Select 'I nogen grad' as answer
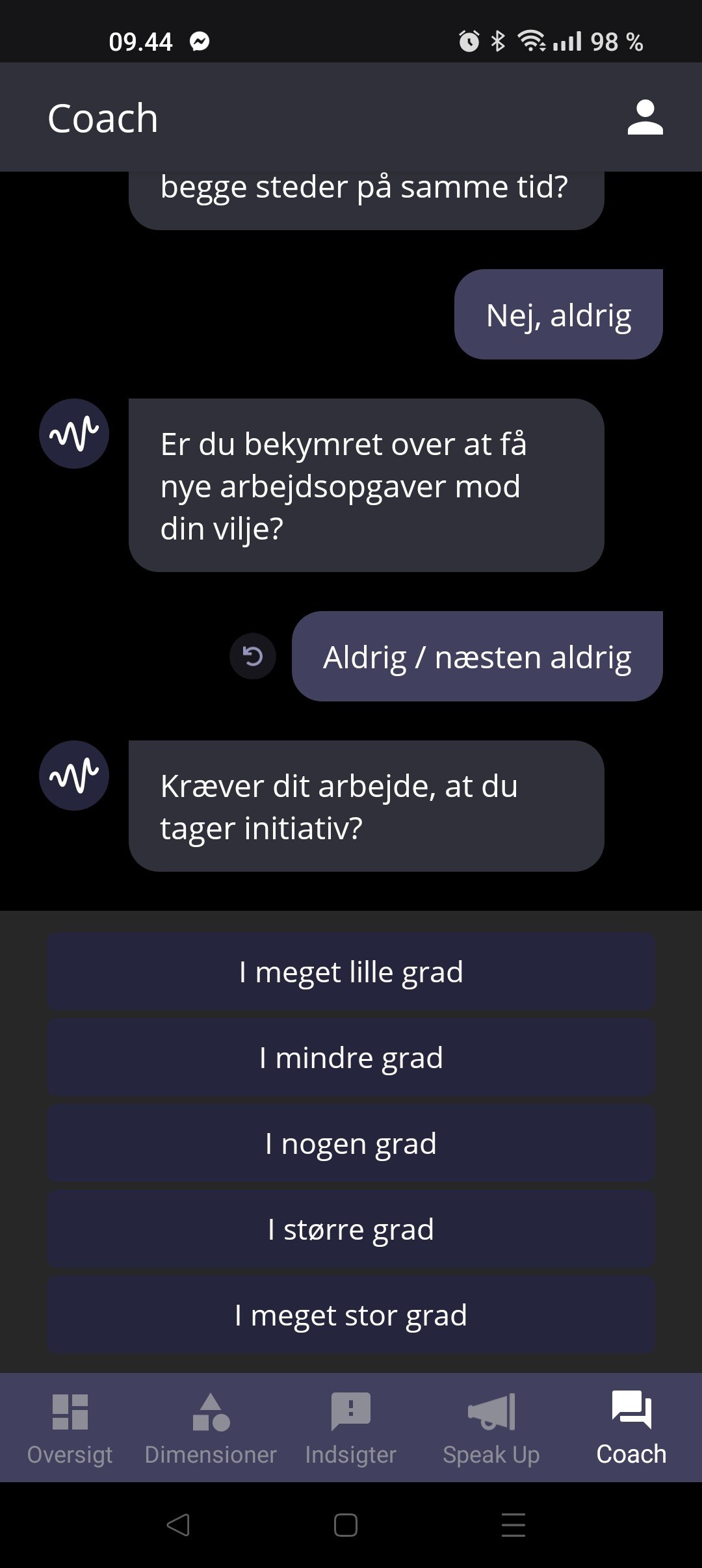The image size is (702, 1568). click(351, 1143)
